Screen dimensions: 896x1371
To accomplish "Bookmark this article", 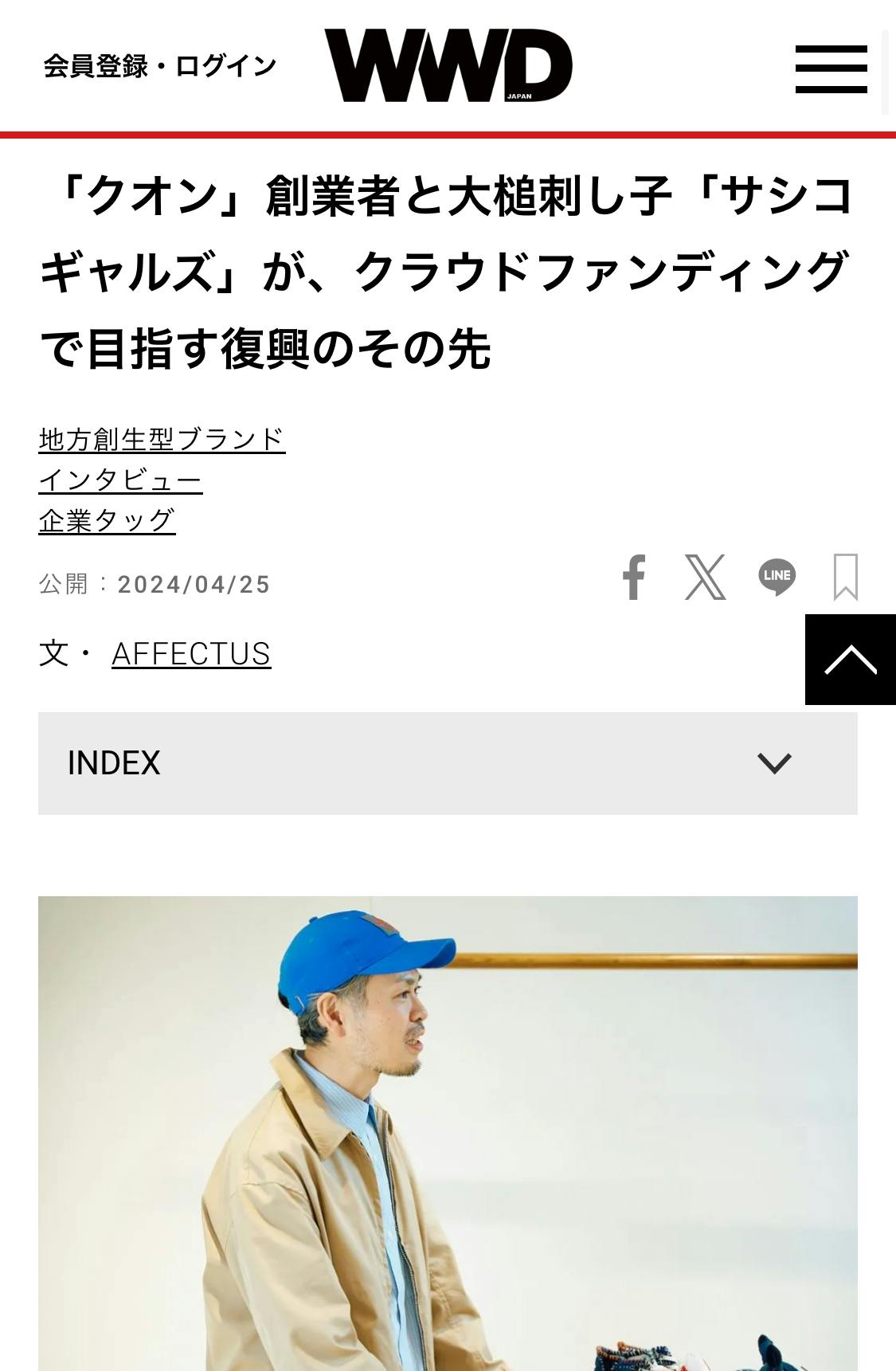I will click(845, 577).
